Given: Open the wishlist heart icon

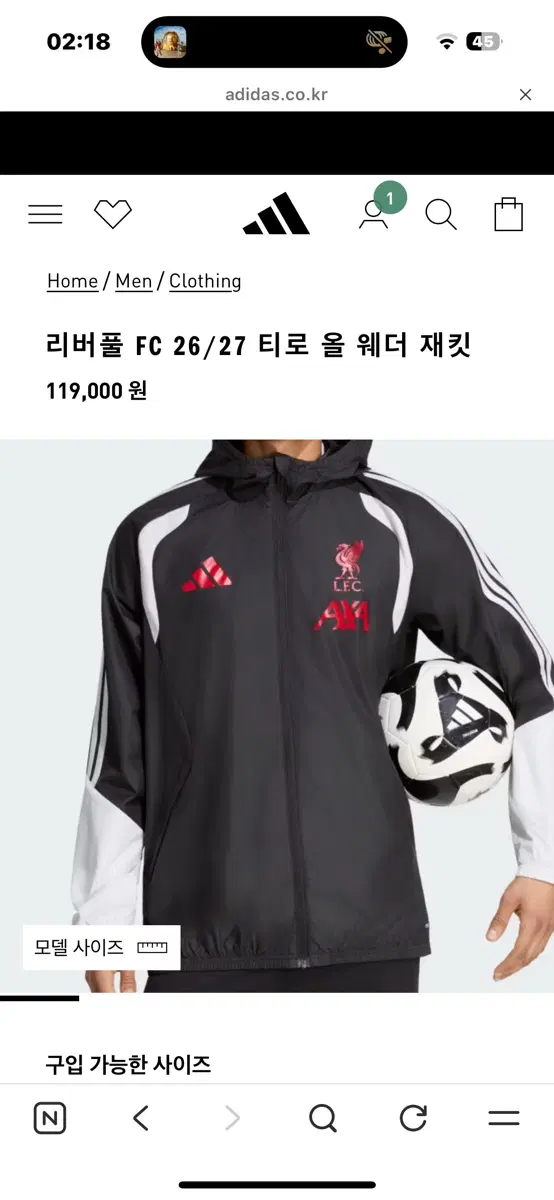Looking at the screenshot, I should [x=113, y=214].
